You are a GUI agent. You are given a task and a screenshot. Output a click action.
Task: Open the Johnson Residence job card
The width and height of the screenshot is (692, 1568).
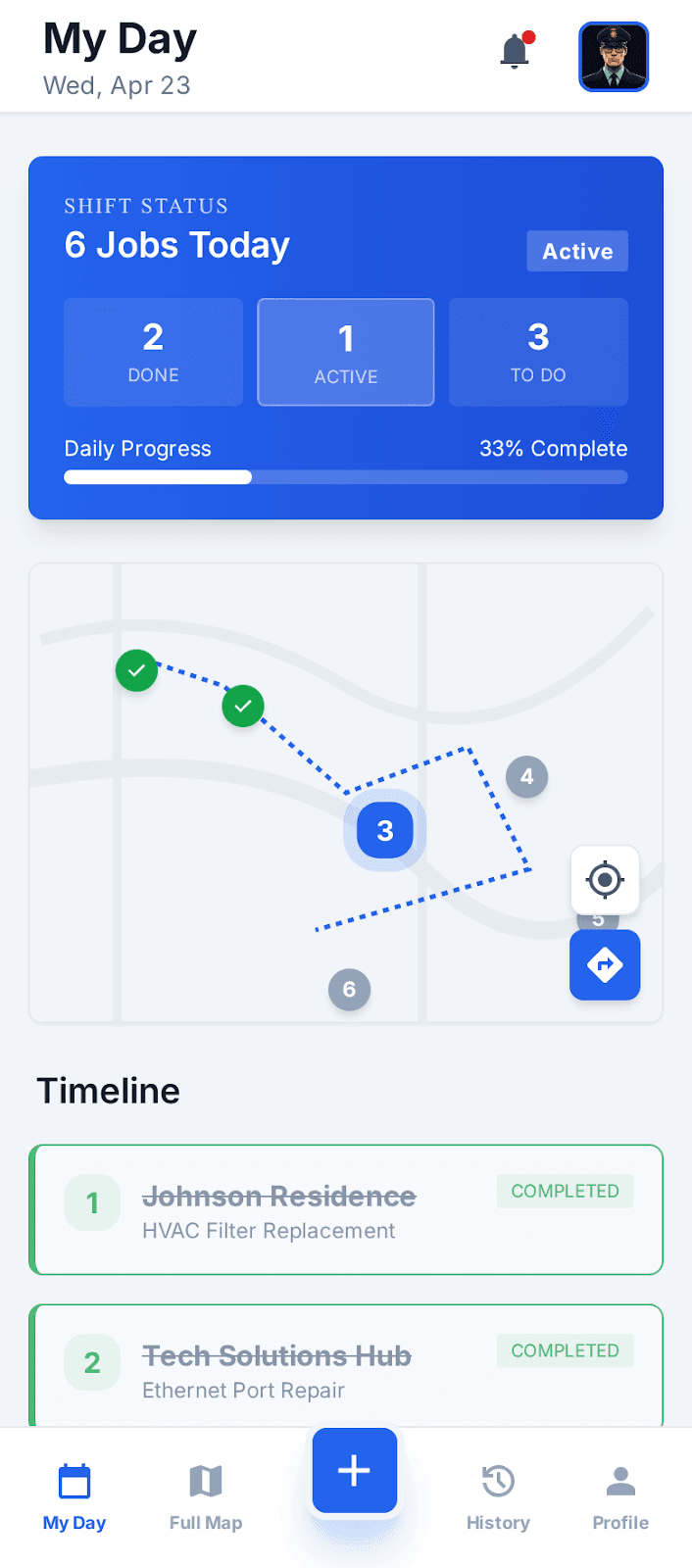(346, 1210)
